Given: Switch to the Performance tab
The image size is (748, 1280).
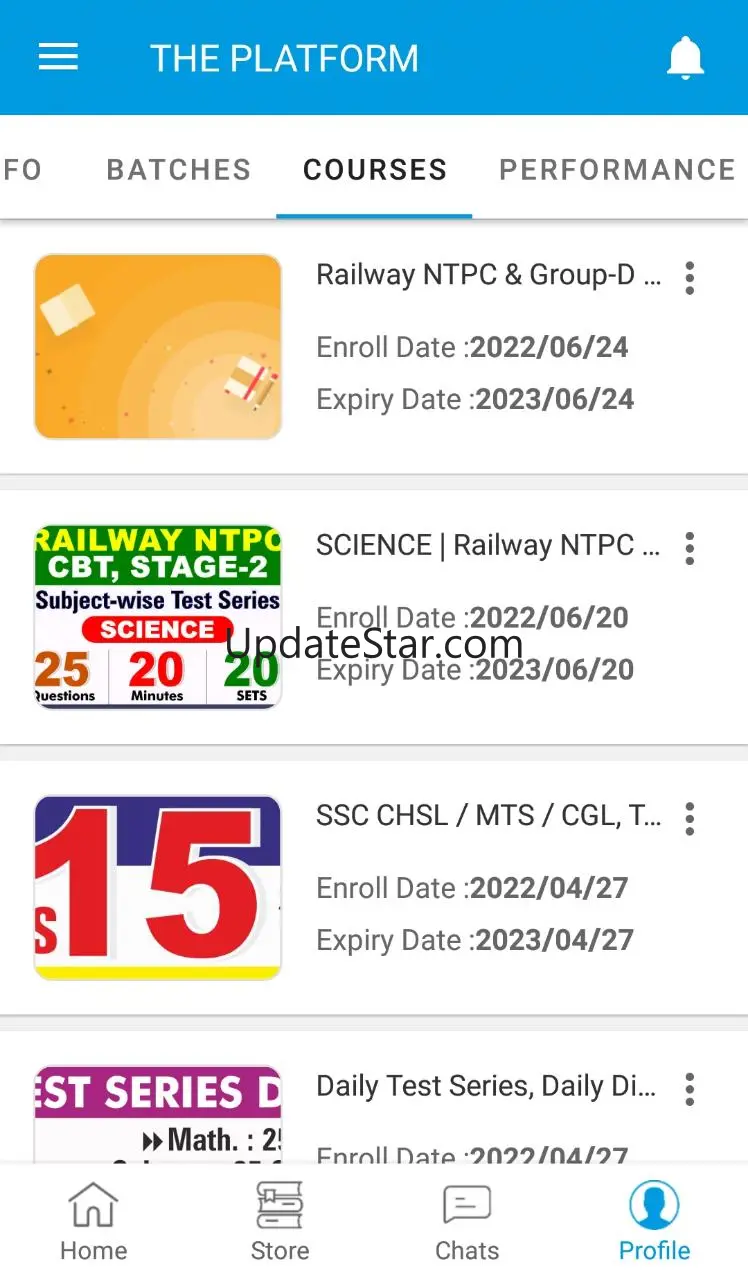Looking at the screenshot, I should (x=617, y=170).
